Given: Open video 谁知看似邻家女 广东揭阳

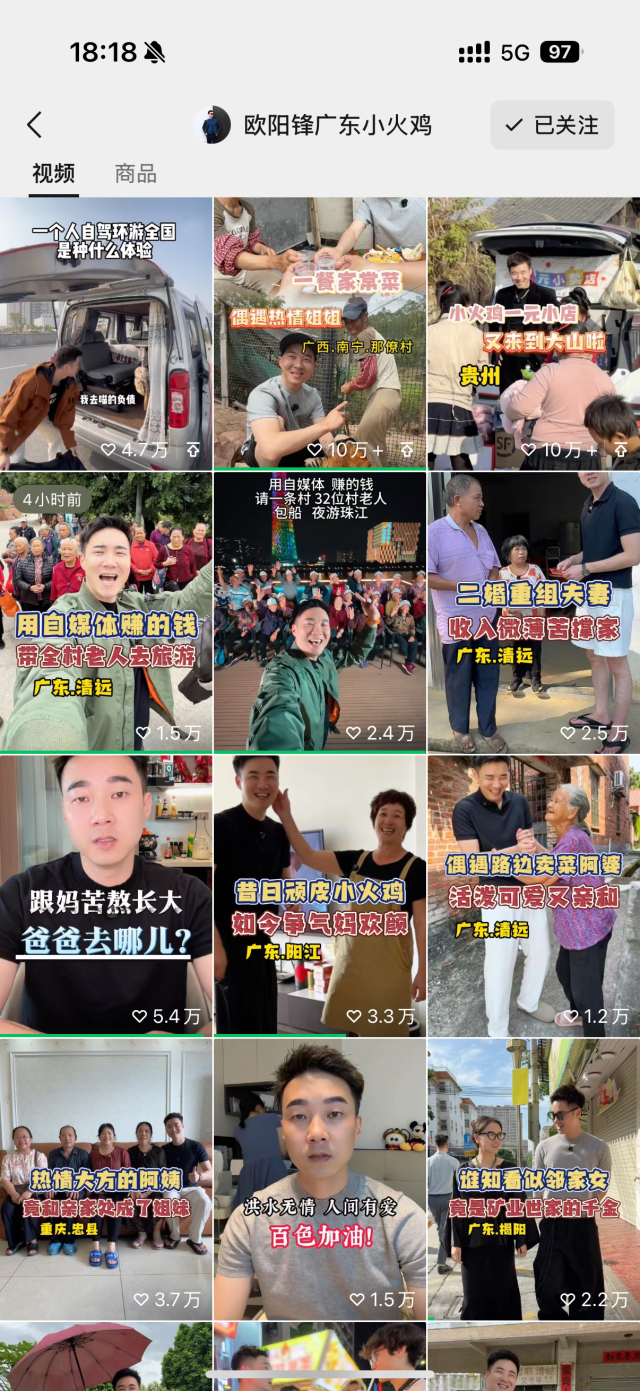Looking at the screenshot, I should (x=534, y=1178).
